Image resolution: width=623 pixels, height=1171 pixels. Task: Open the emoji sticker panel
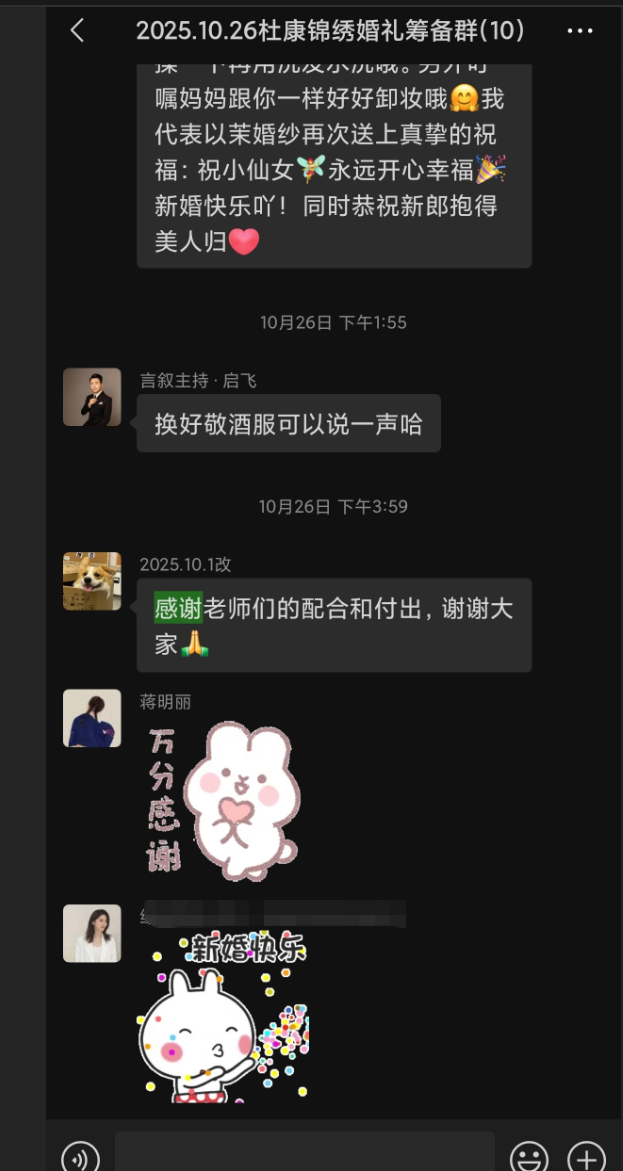pyautogui.click(x=529, y=1157)
